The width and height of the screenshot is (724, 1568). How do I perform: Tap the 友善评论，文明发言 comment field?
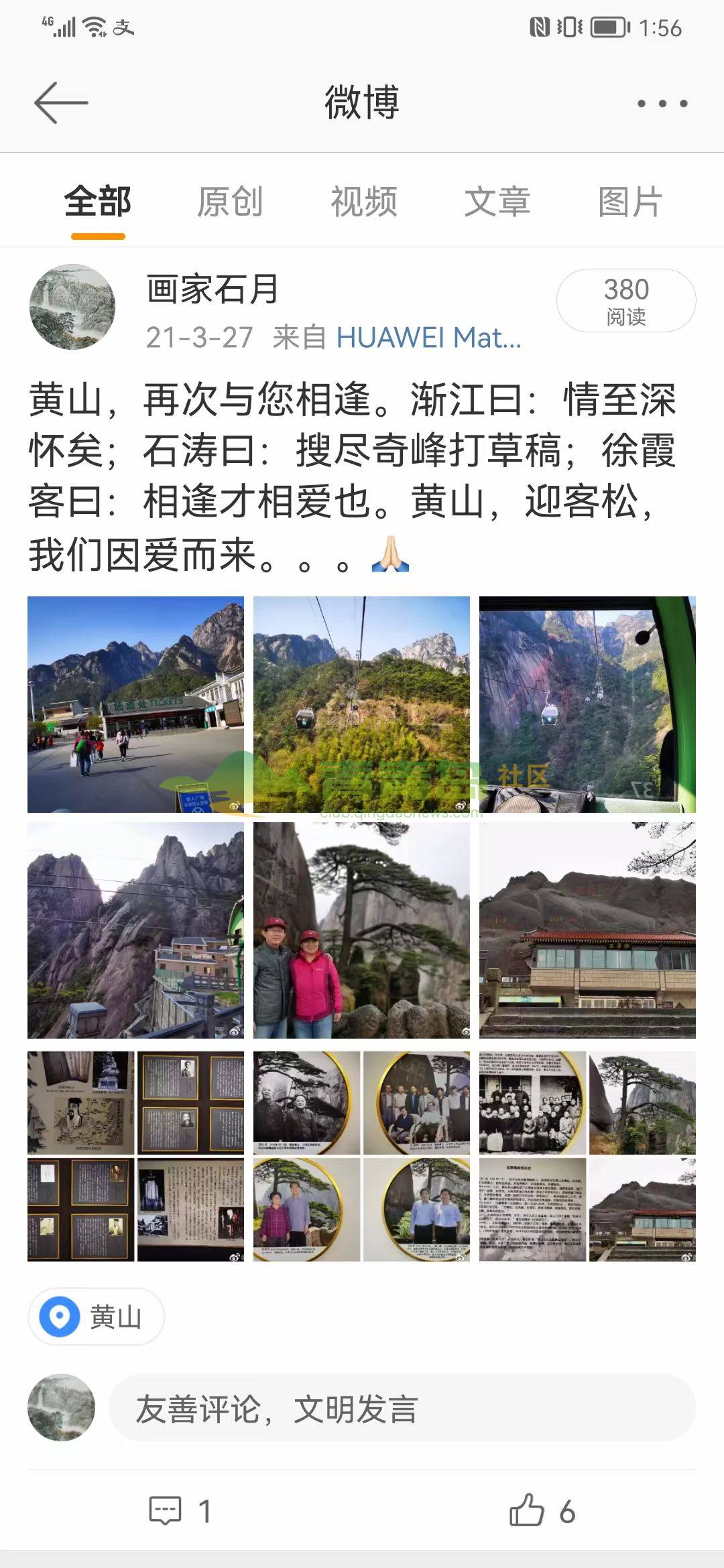point(401,1409)
